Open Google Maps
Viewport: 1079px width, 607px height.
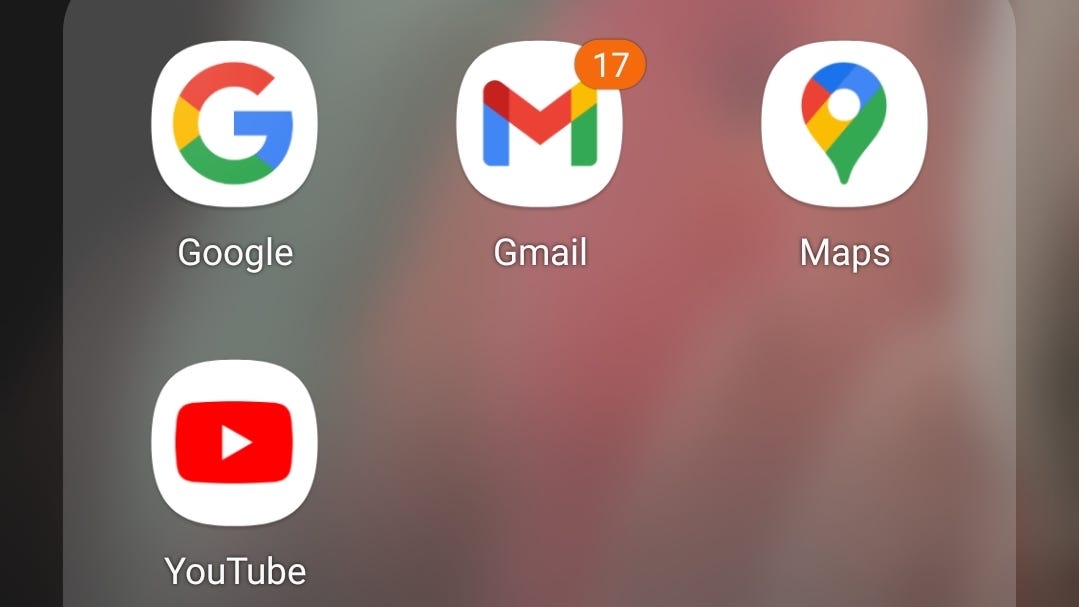(x=844, y=124)
